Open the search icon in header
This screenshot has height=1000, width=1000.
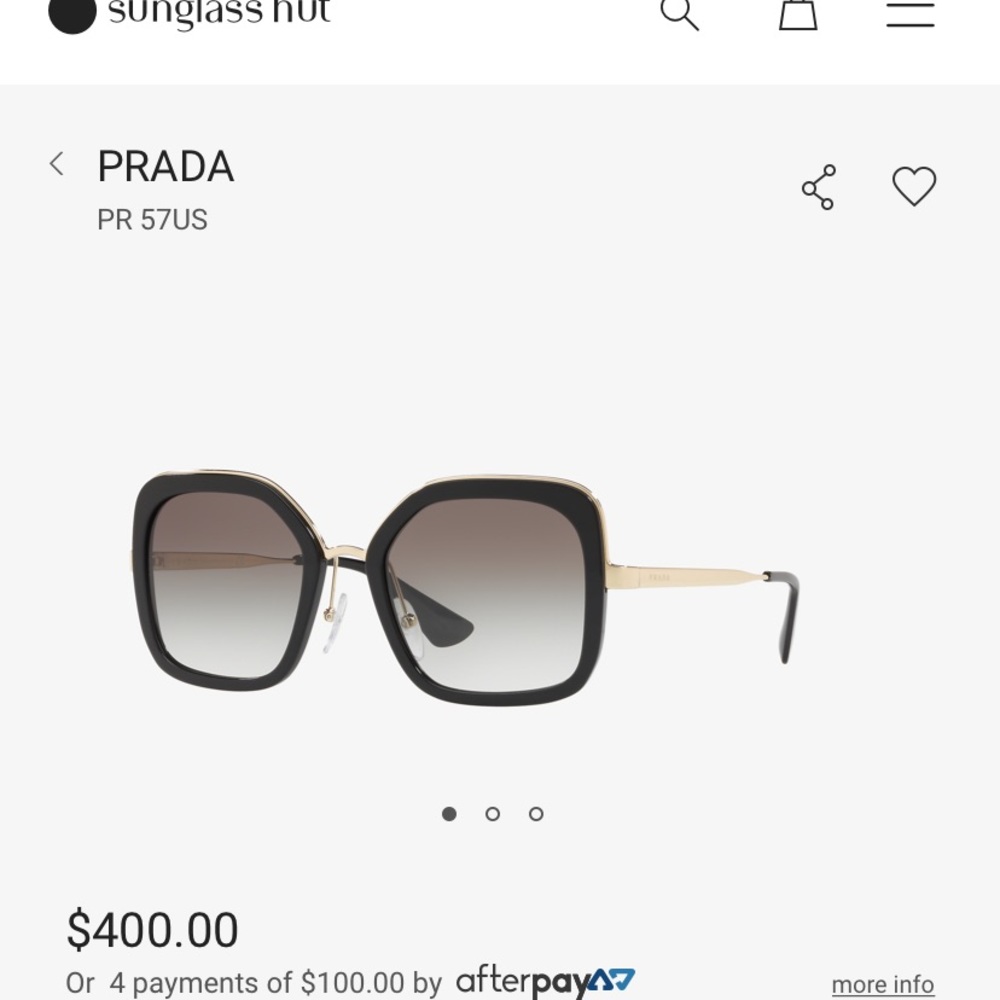tap(679, 13)
